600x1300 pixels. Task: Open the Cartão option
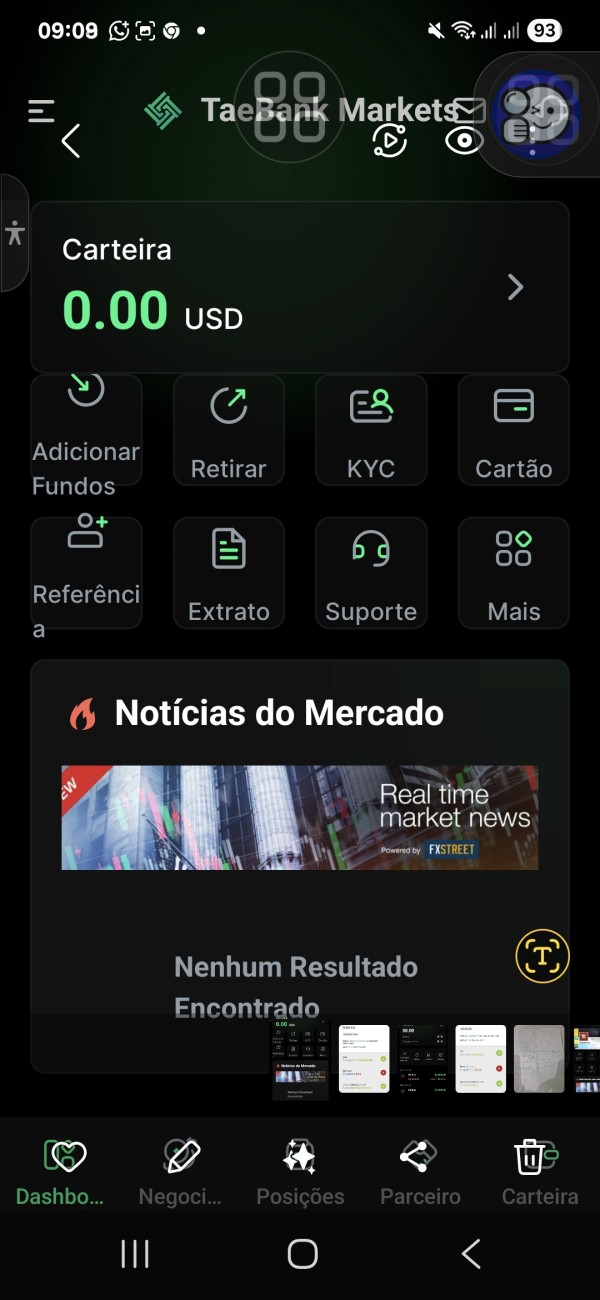[514, 432]
